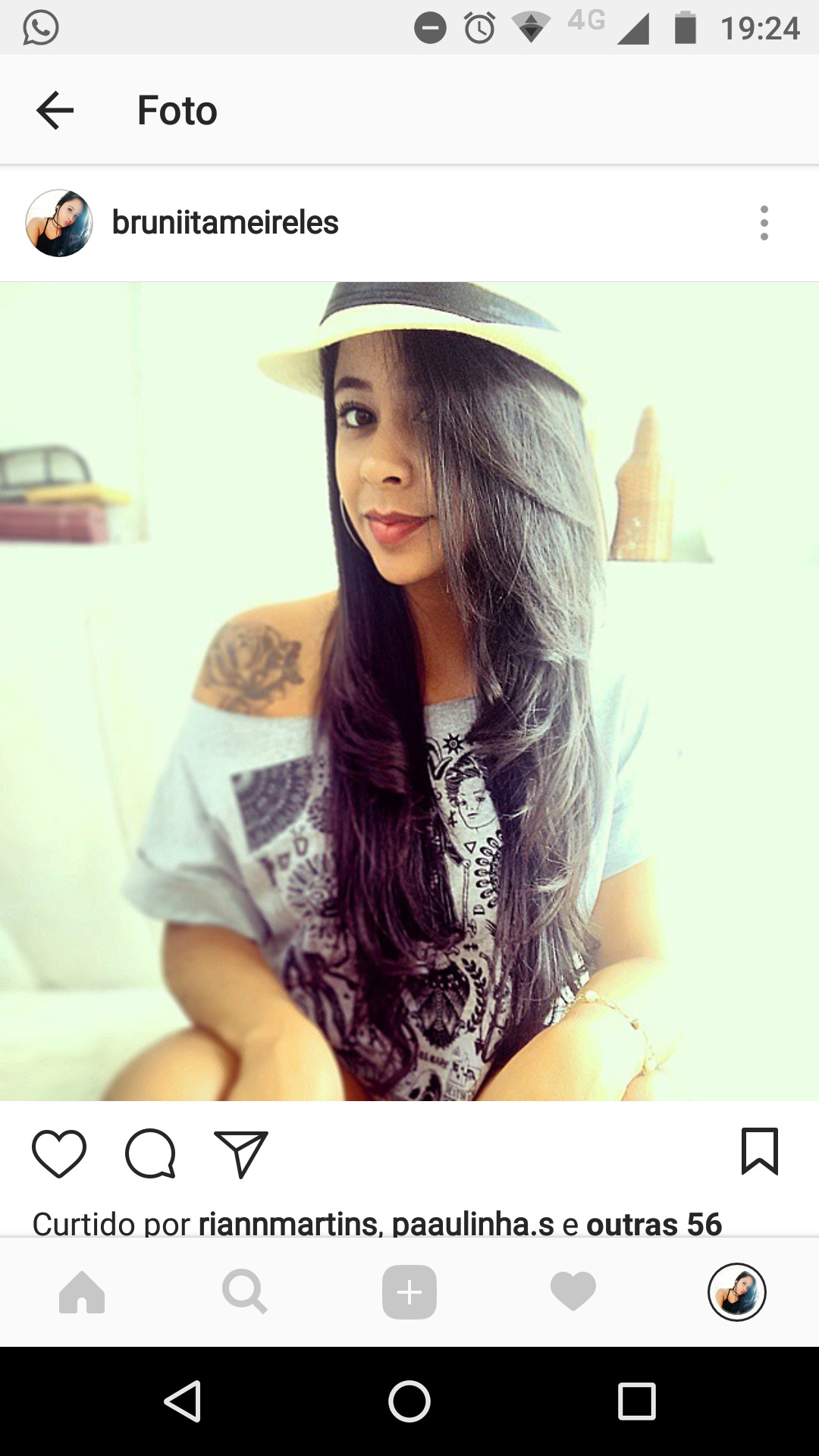Switch to your profile tab

click(737, 1292)
